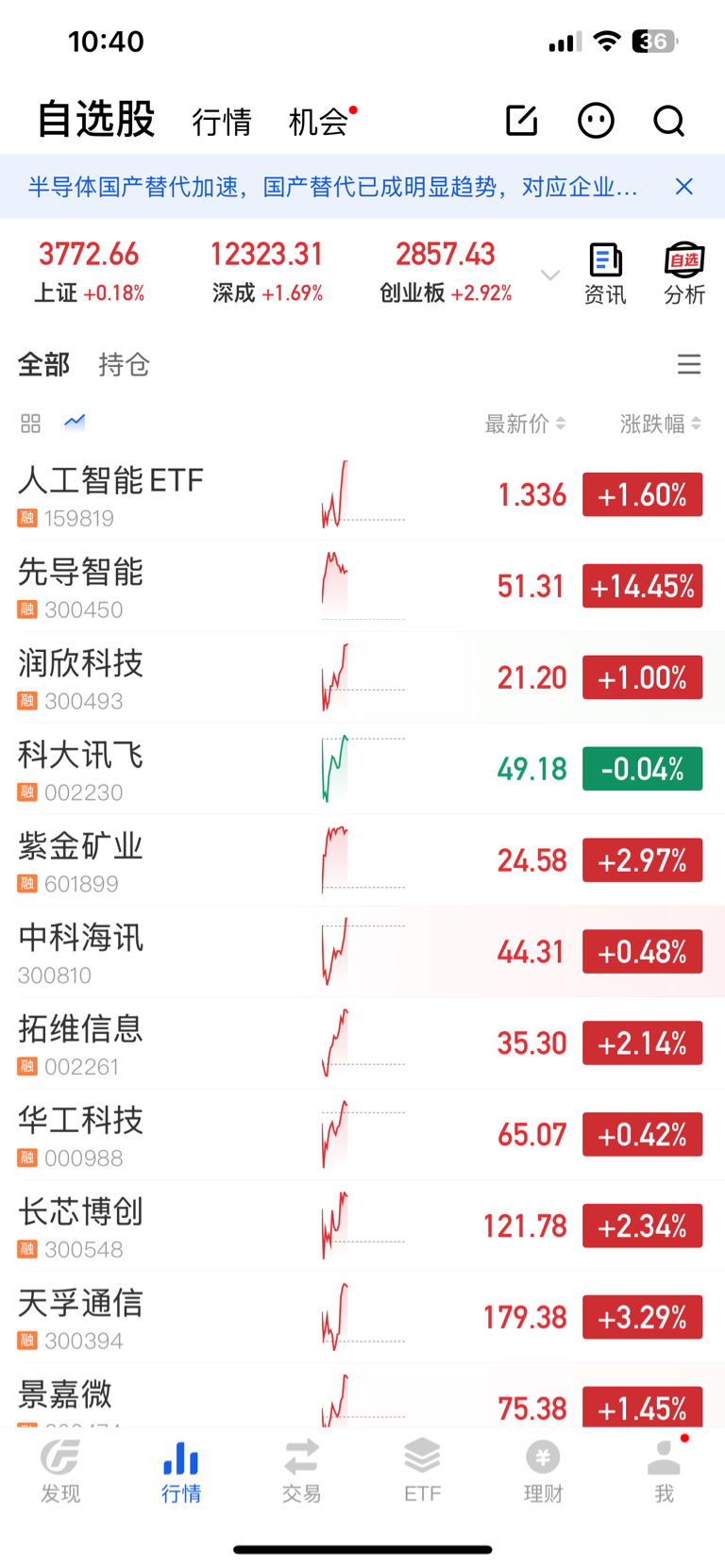Open the 分析 analysis shortcut
This screenshot has height=1568, width=725.
pyautogui.click(x=684, y=274)
